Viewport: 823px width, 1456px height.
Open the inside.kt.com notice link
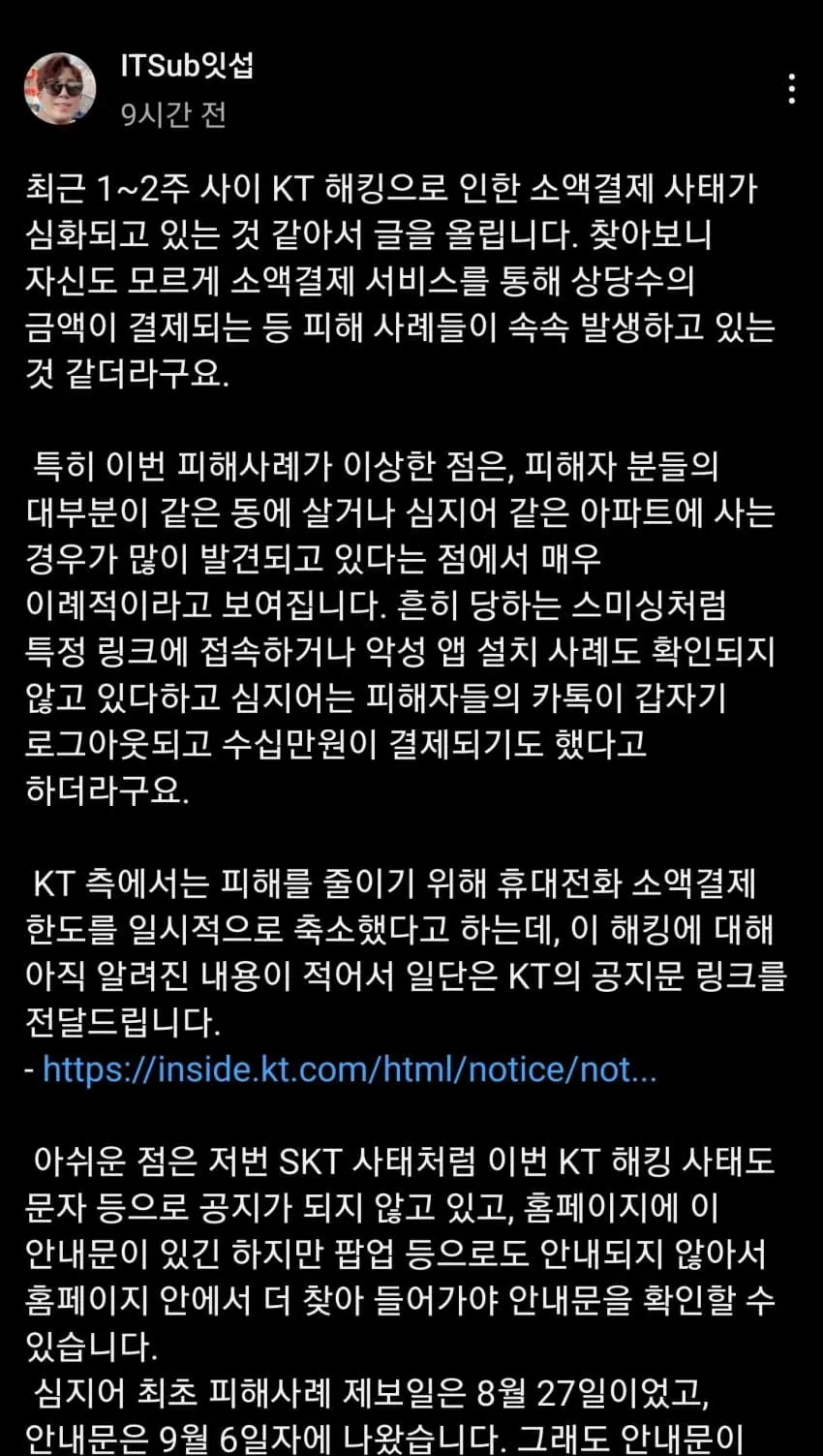coord(350,1069)
